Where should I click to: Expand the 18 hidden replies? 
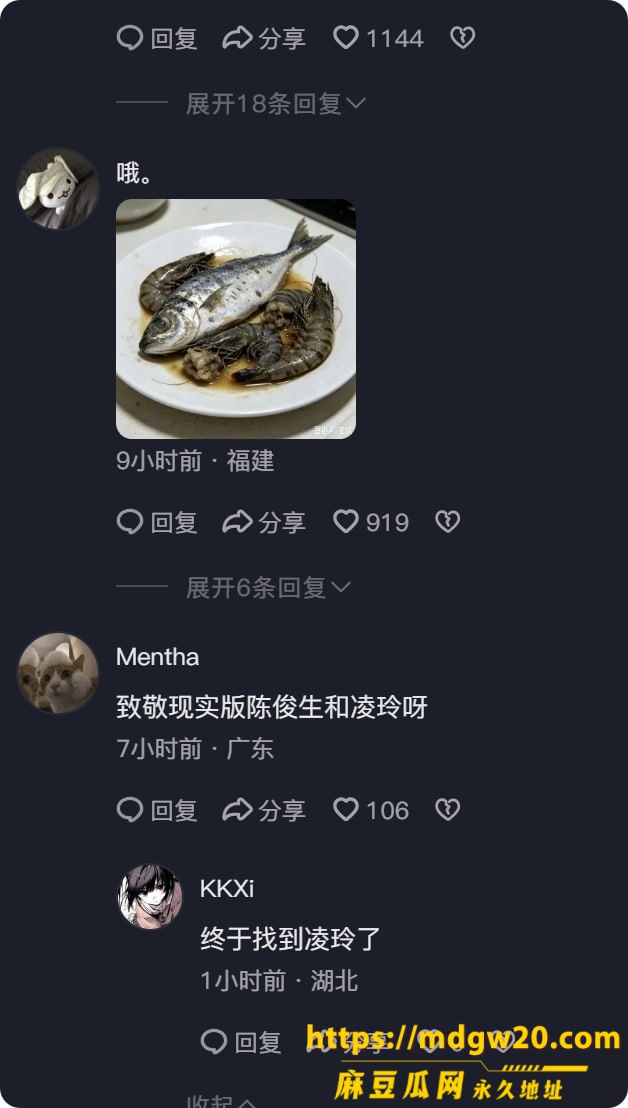[x=276, y=104]
